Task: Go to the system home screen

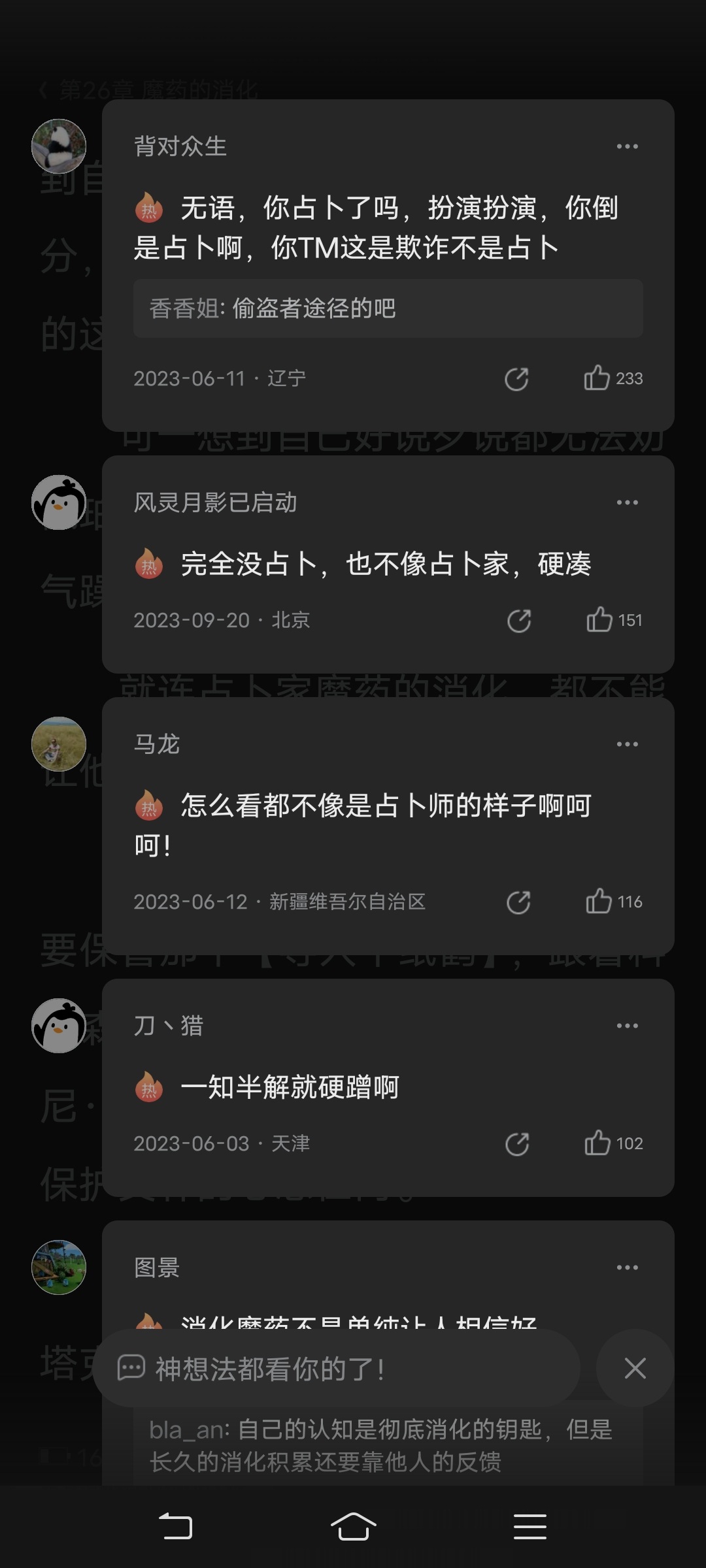Action: [353, 1526]
